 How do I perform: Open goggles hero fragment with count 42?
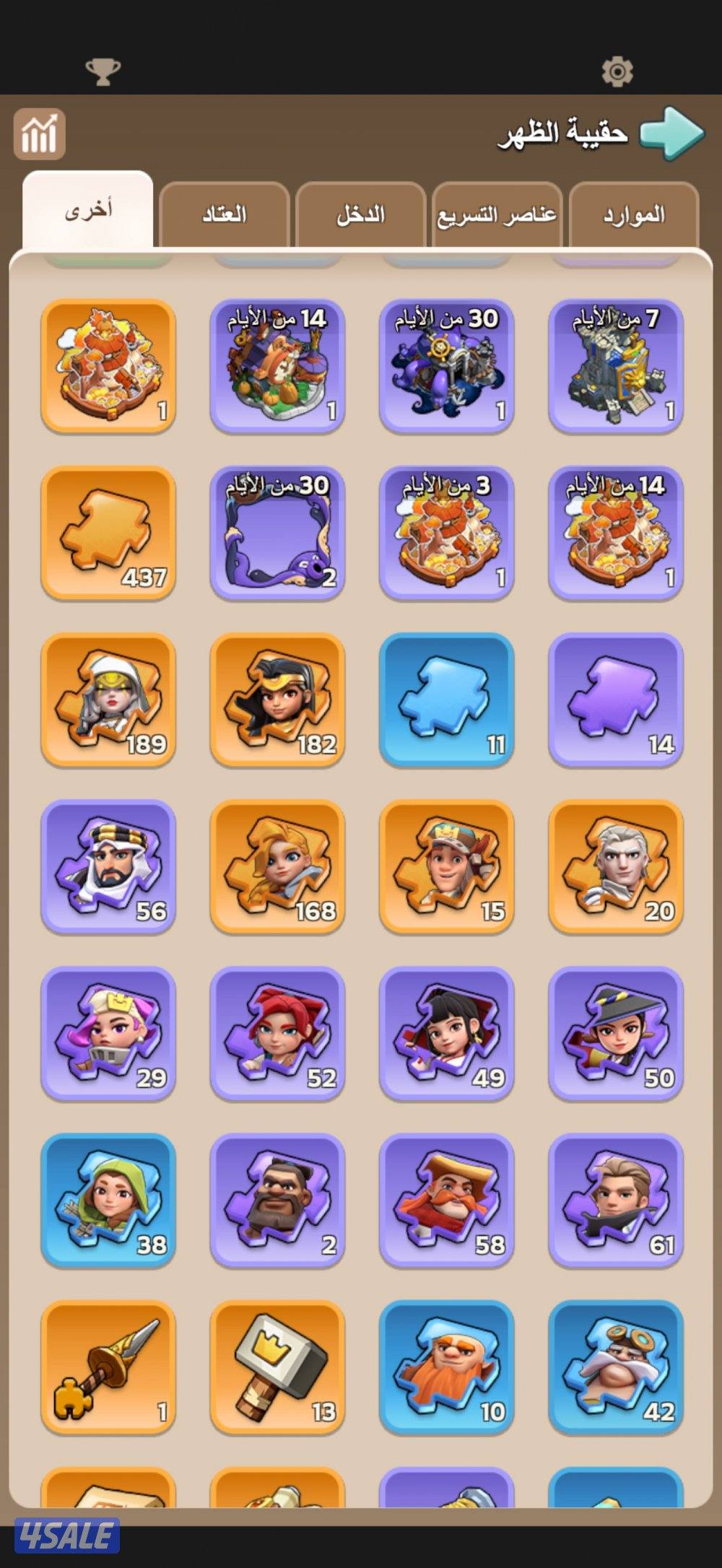[616, 1367]
